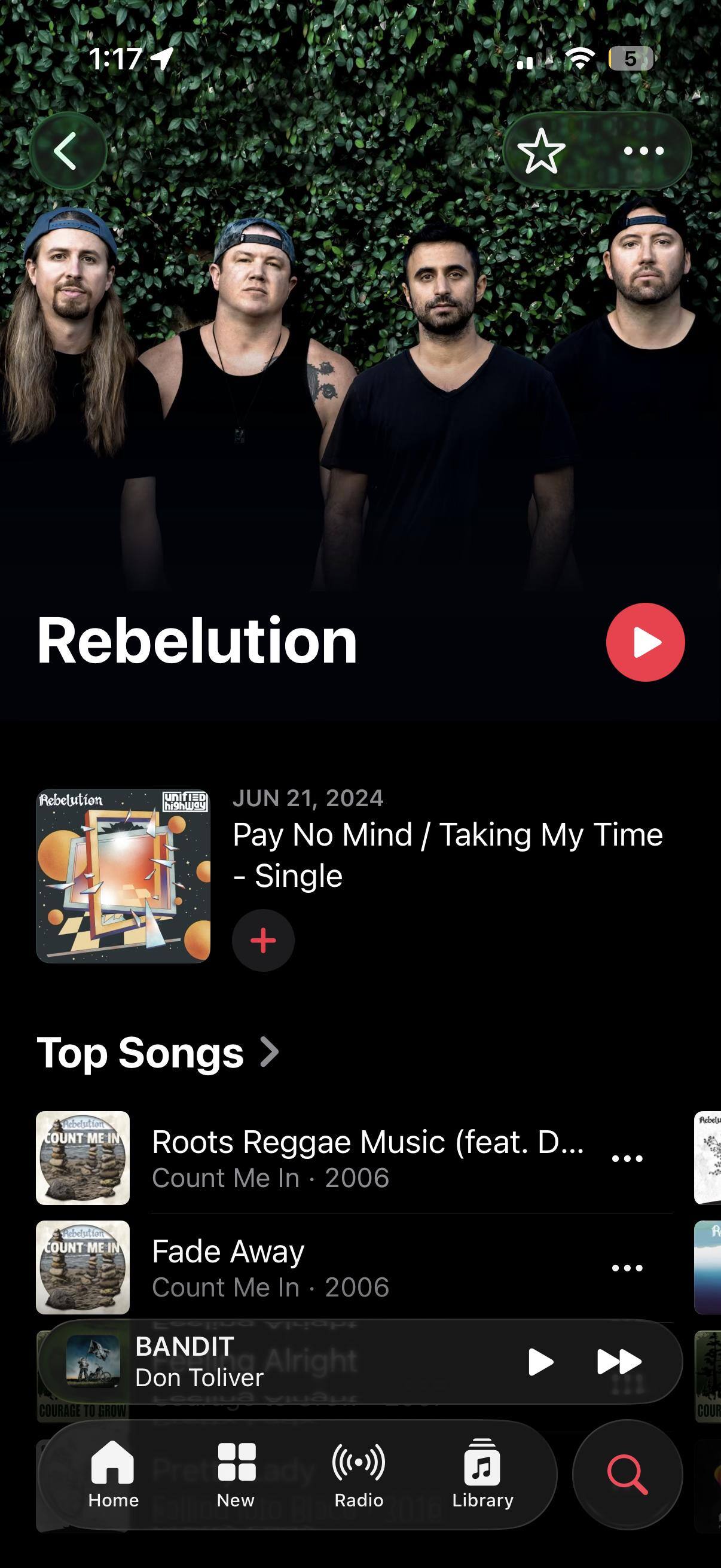Open more options for Fade Away
The height and width of the screenshot is (1568, 721).
tap(627, 1268)
